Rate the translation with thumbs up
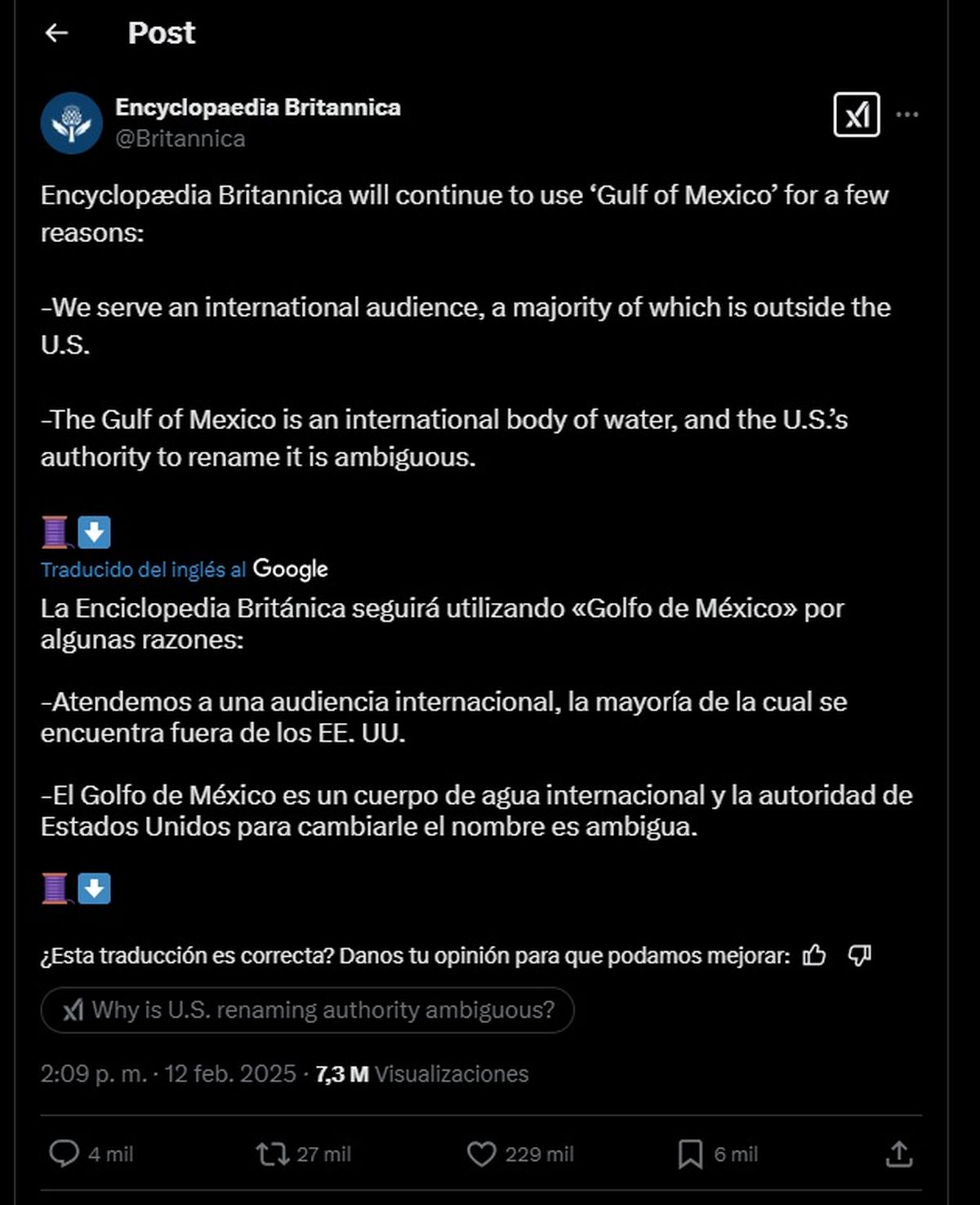Viewport: 980px width, 1205px height. tap(814, 955)
